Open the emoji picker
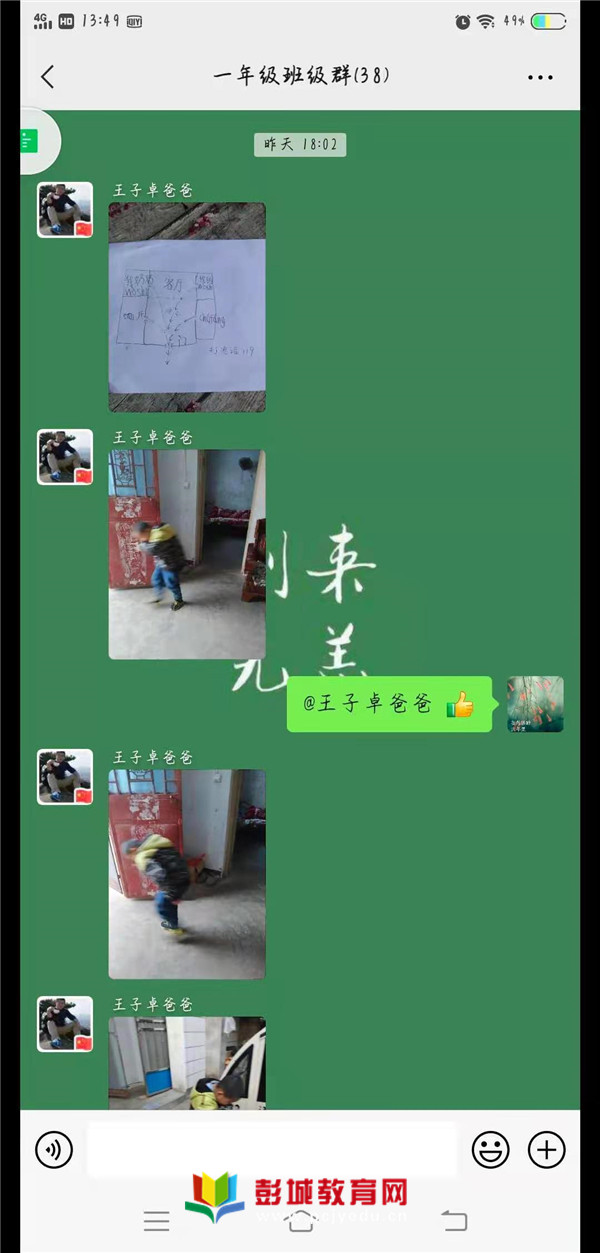600x1253 pixels. [490, 1150]
